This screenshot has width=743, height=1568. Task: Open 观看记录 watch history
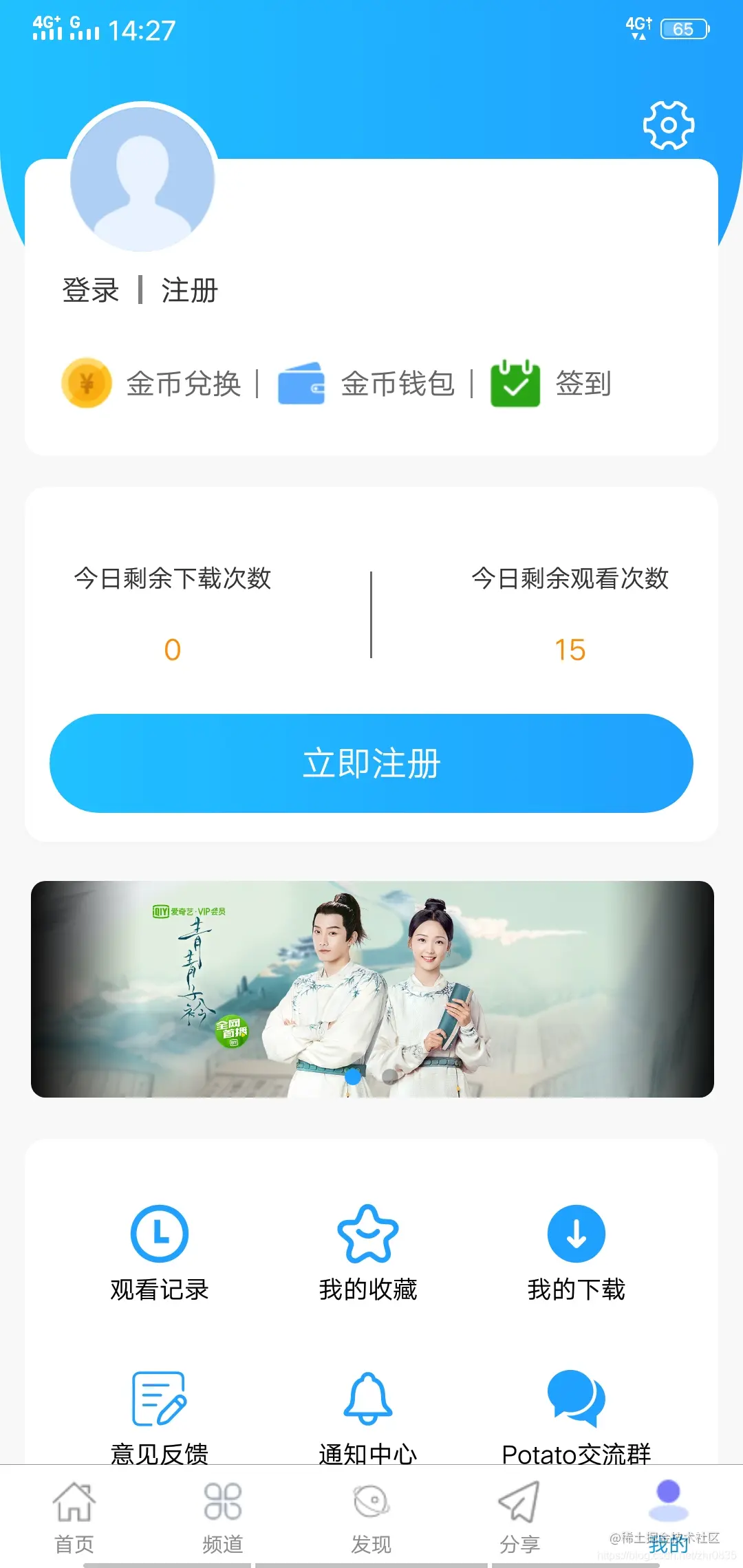[x=160, y=1253]
